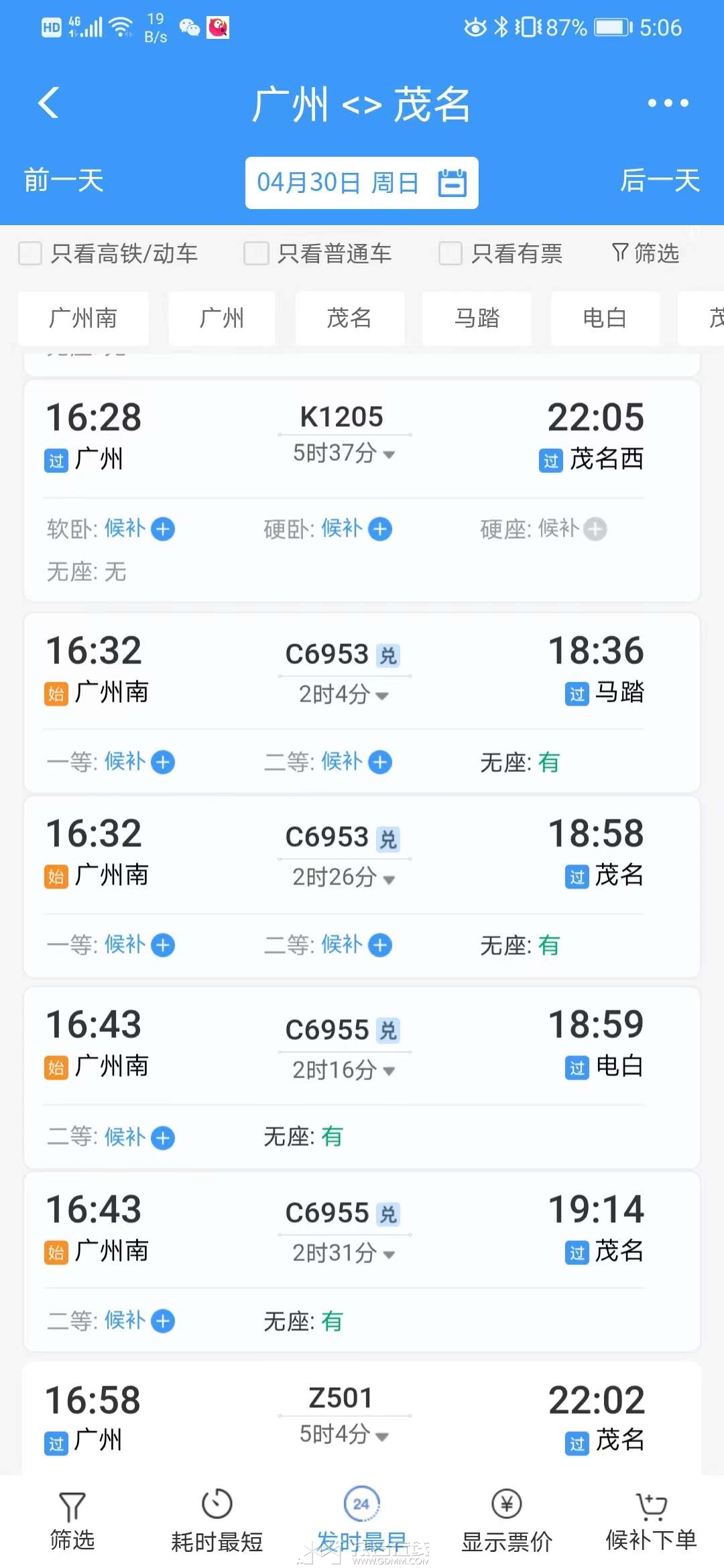
Task: Switch to the next day 后一天
Action: click(x=660, y=181)
